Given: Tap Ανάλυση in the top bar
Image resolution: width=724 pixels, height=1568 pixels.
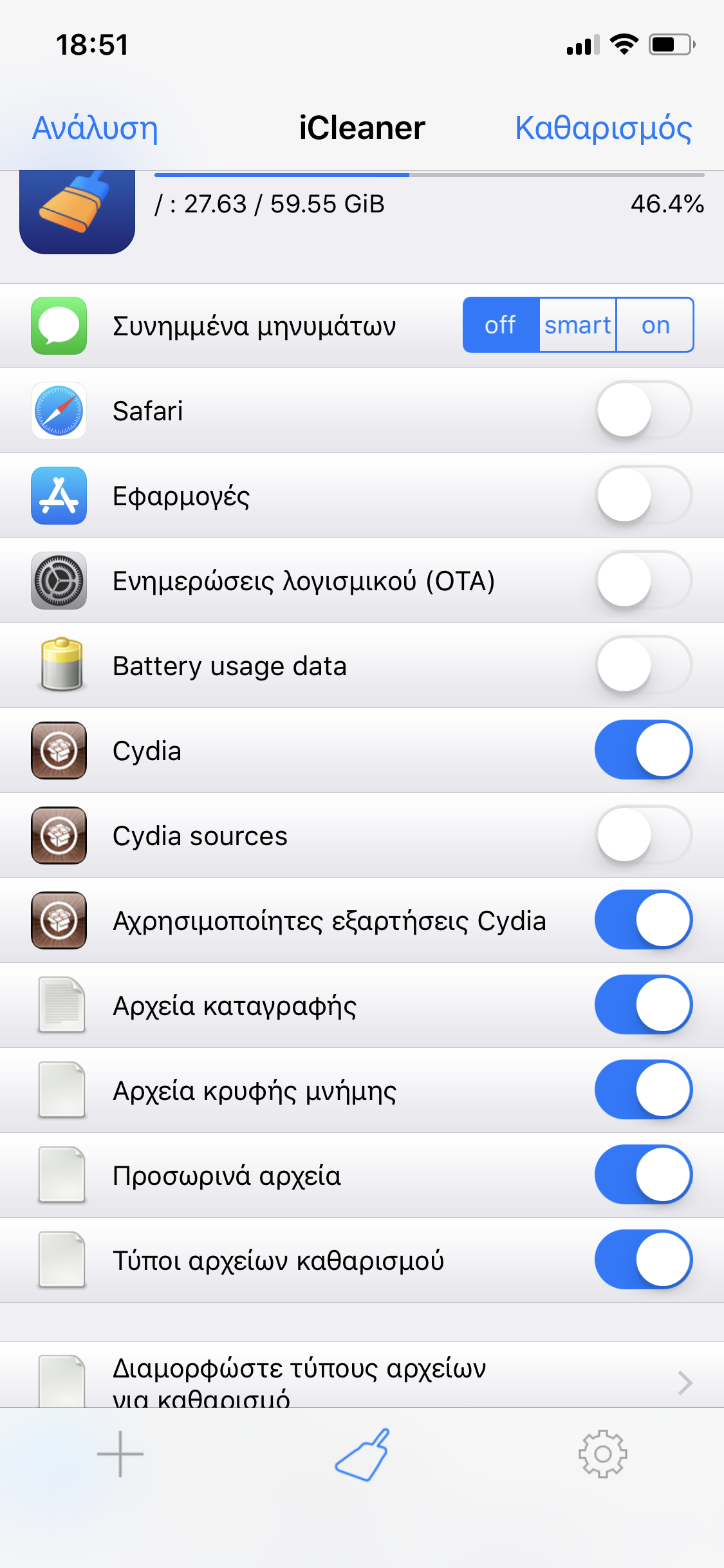Looking at the screenshot, I should coord(95,128).
